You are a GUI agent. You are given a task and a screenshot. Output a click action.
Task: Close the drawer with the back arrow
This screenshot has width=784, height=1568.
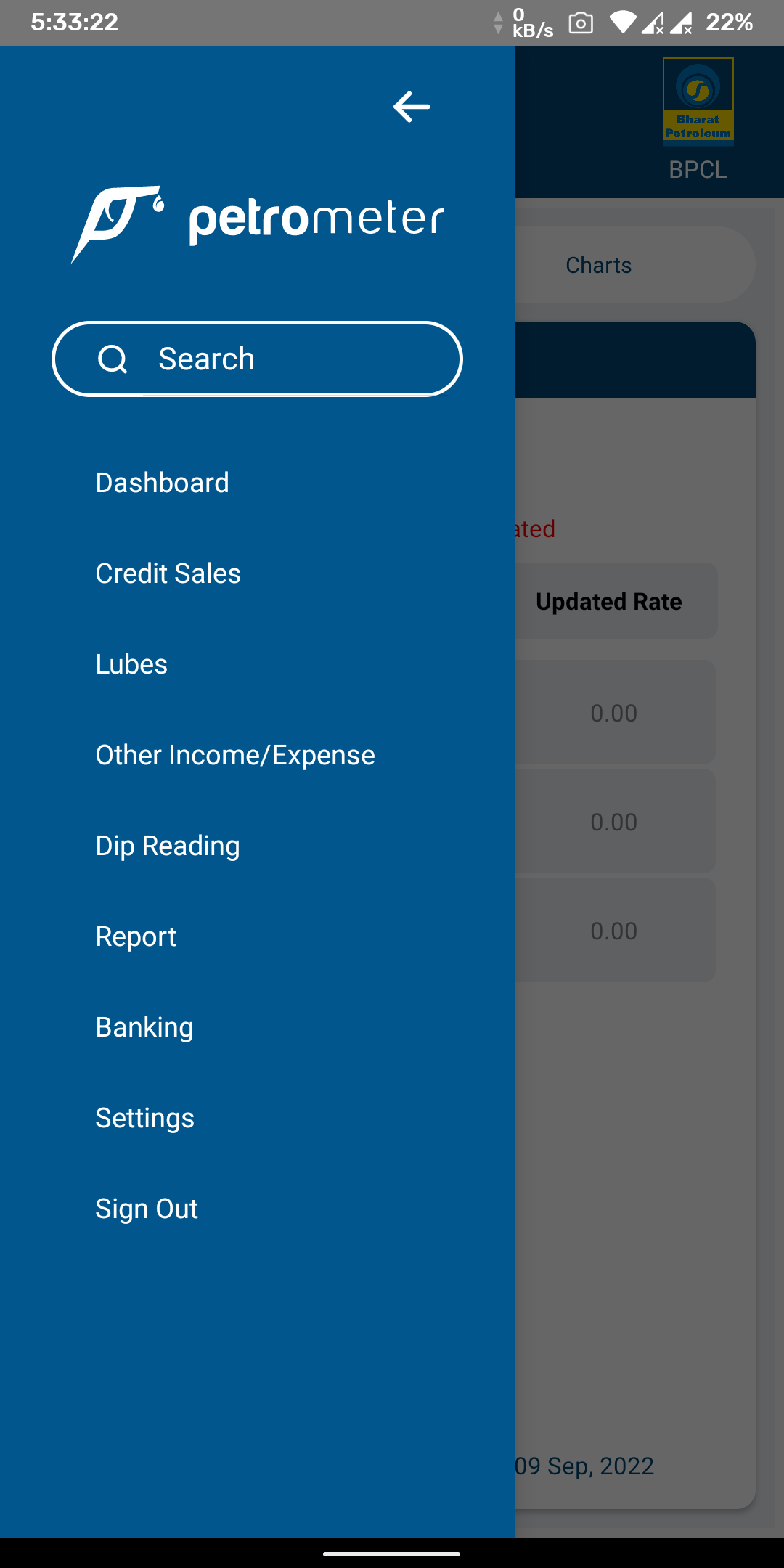(412, 107)
